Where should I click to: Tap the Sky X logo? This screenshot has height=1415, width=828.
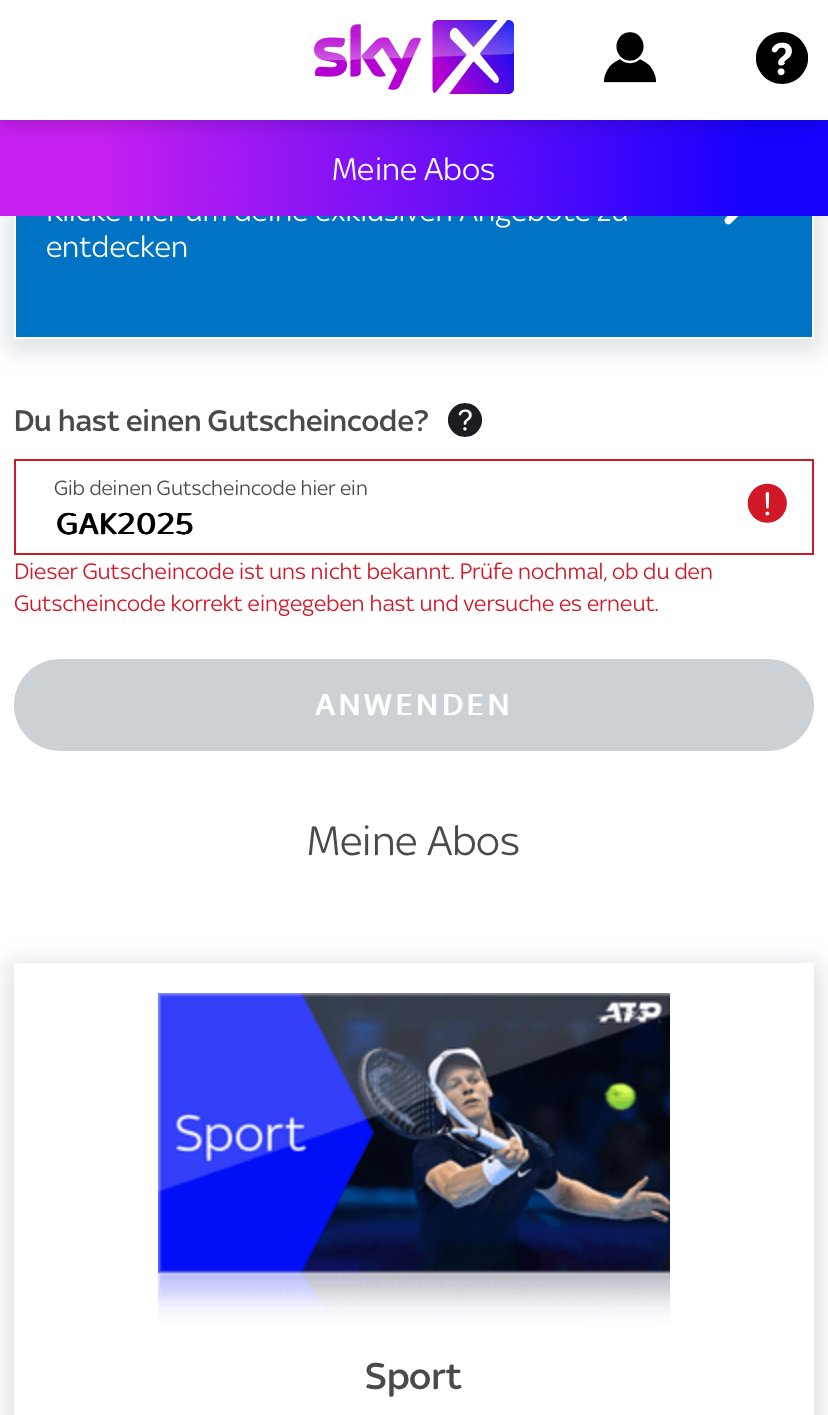[x=414, y=57]
